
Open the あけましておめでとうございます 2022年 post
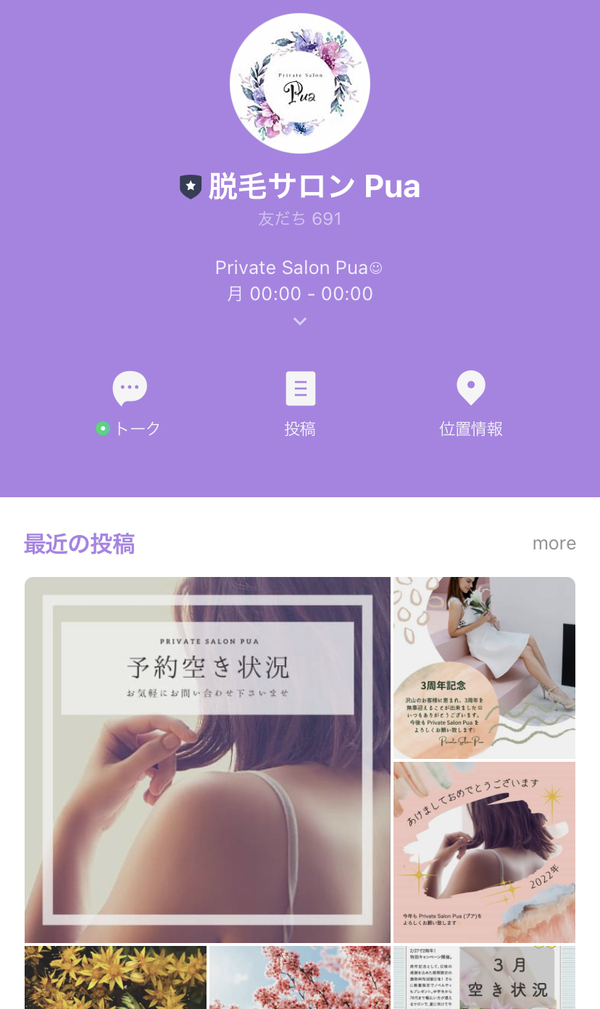[484, 851]
